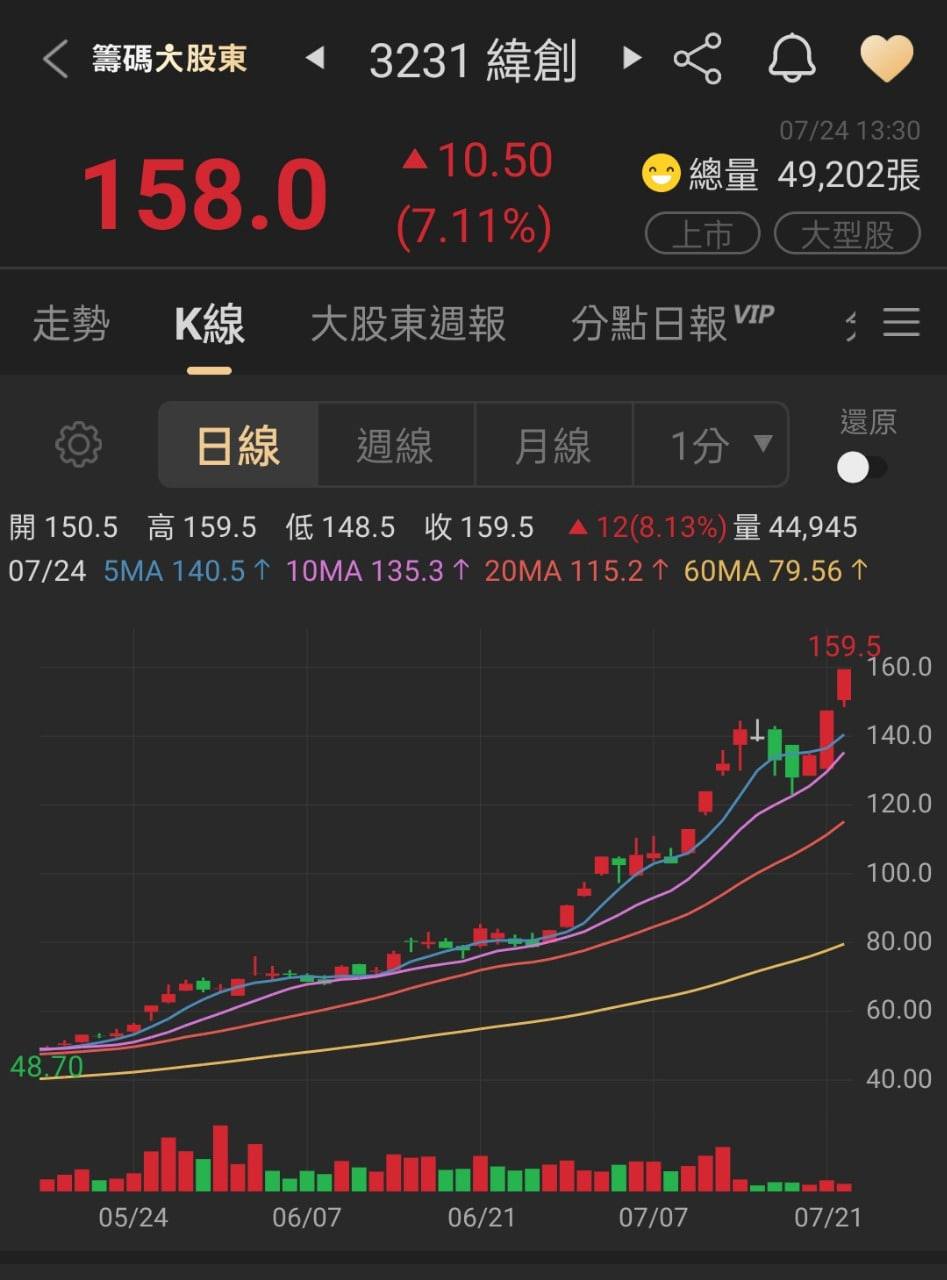
Task: Select the K線 tab
Action: coord(209,325)
